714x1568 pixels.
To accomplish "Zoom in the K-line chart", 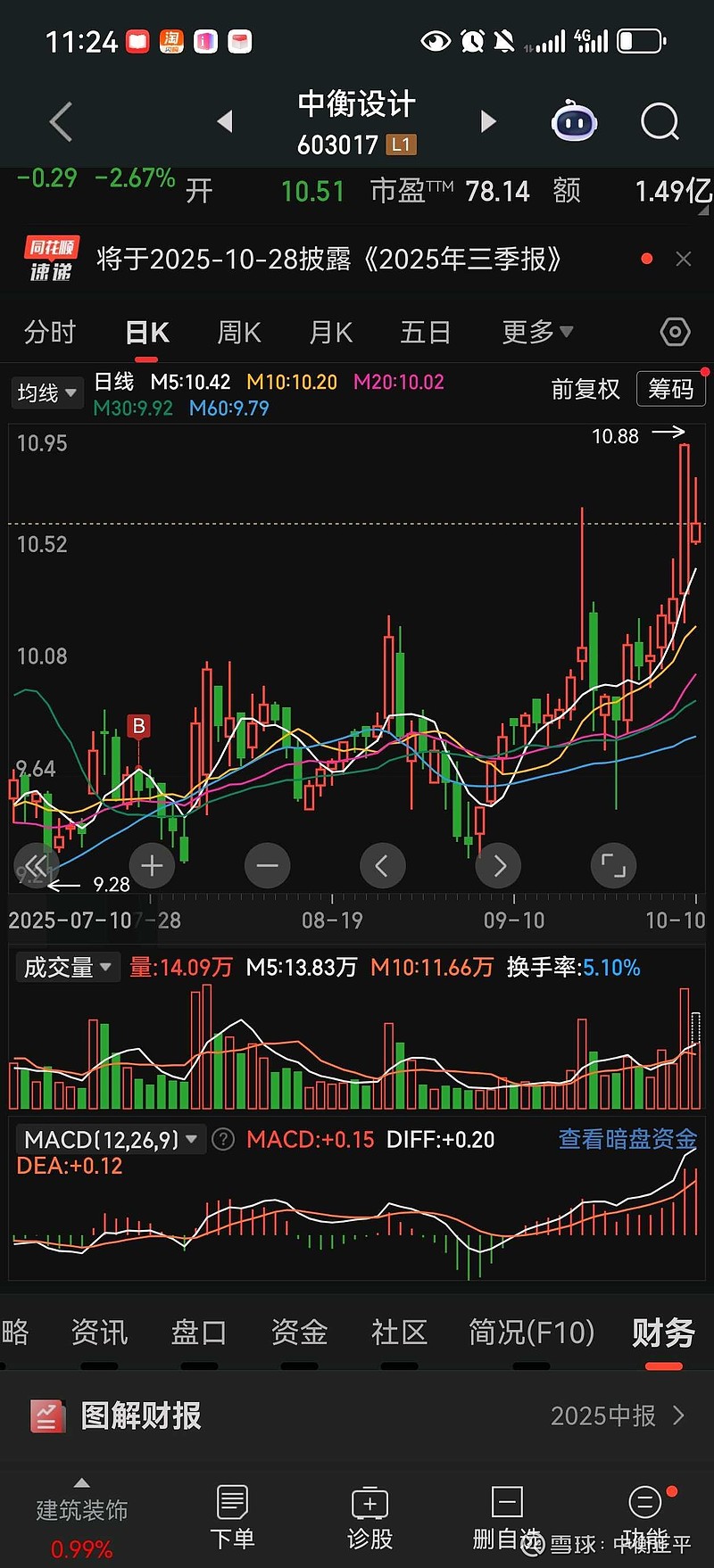I will 152,865.
